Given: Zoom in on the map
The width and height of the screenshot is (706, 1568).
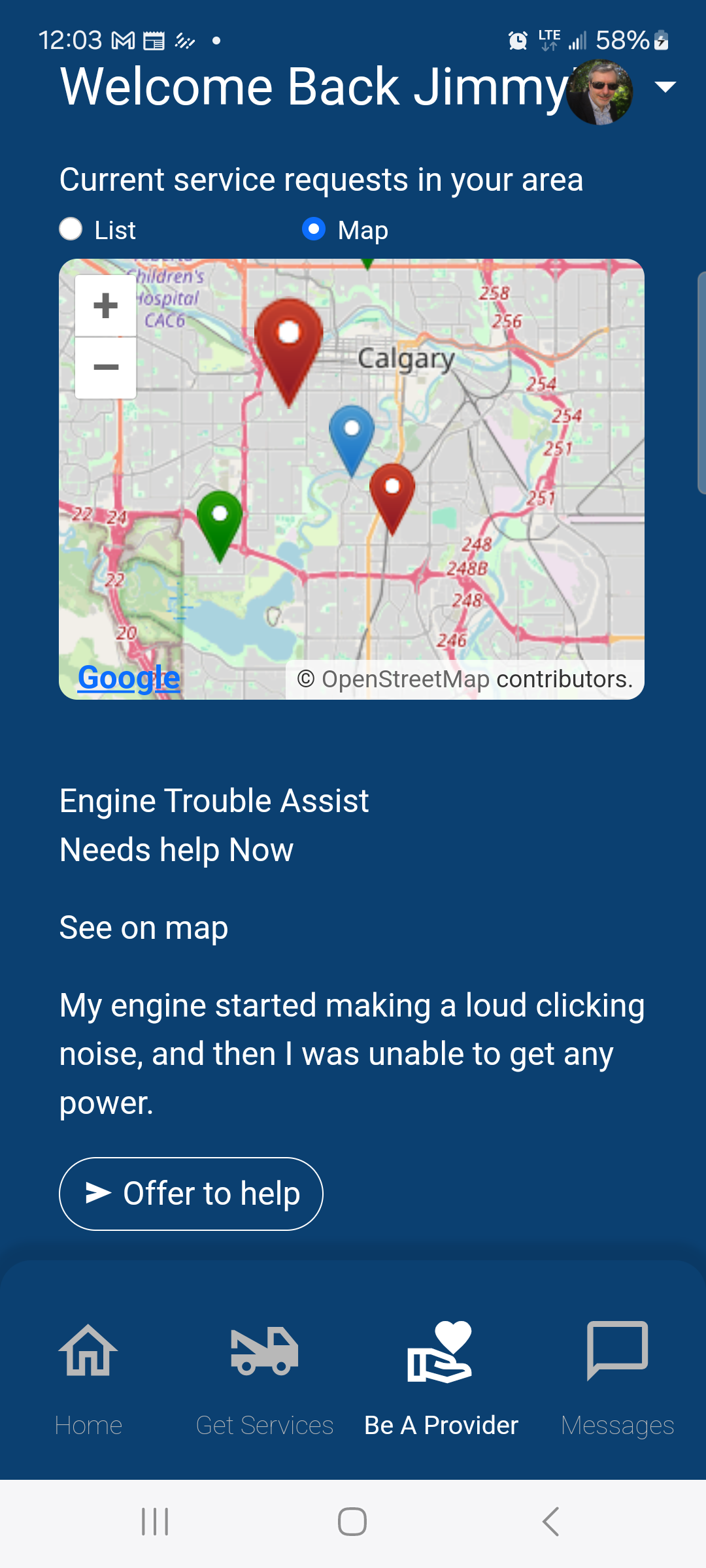Looking at the screenshot, I should point(105,306).
